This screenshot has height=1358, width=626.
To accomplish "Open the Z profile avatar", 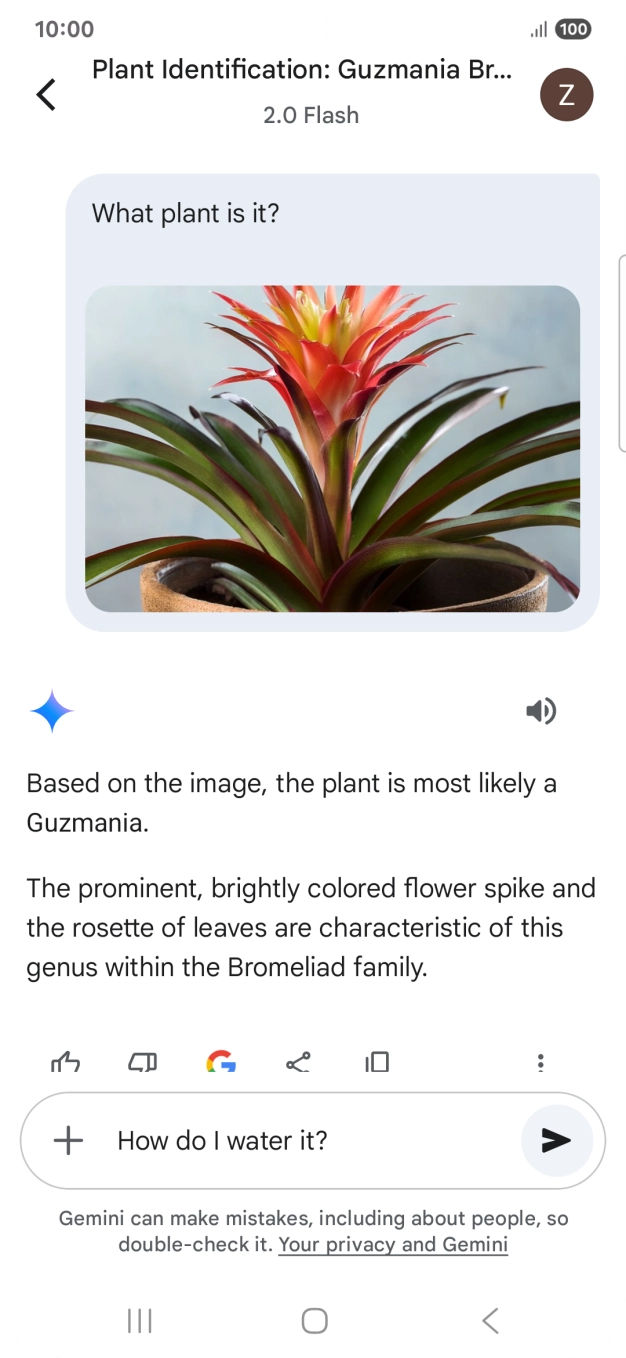I will coord(566,95).
